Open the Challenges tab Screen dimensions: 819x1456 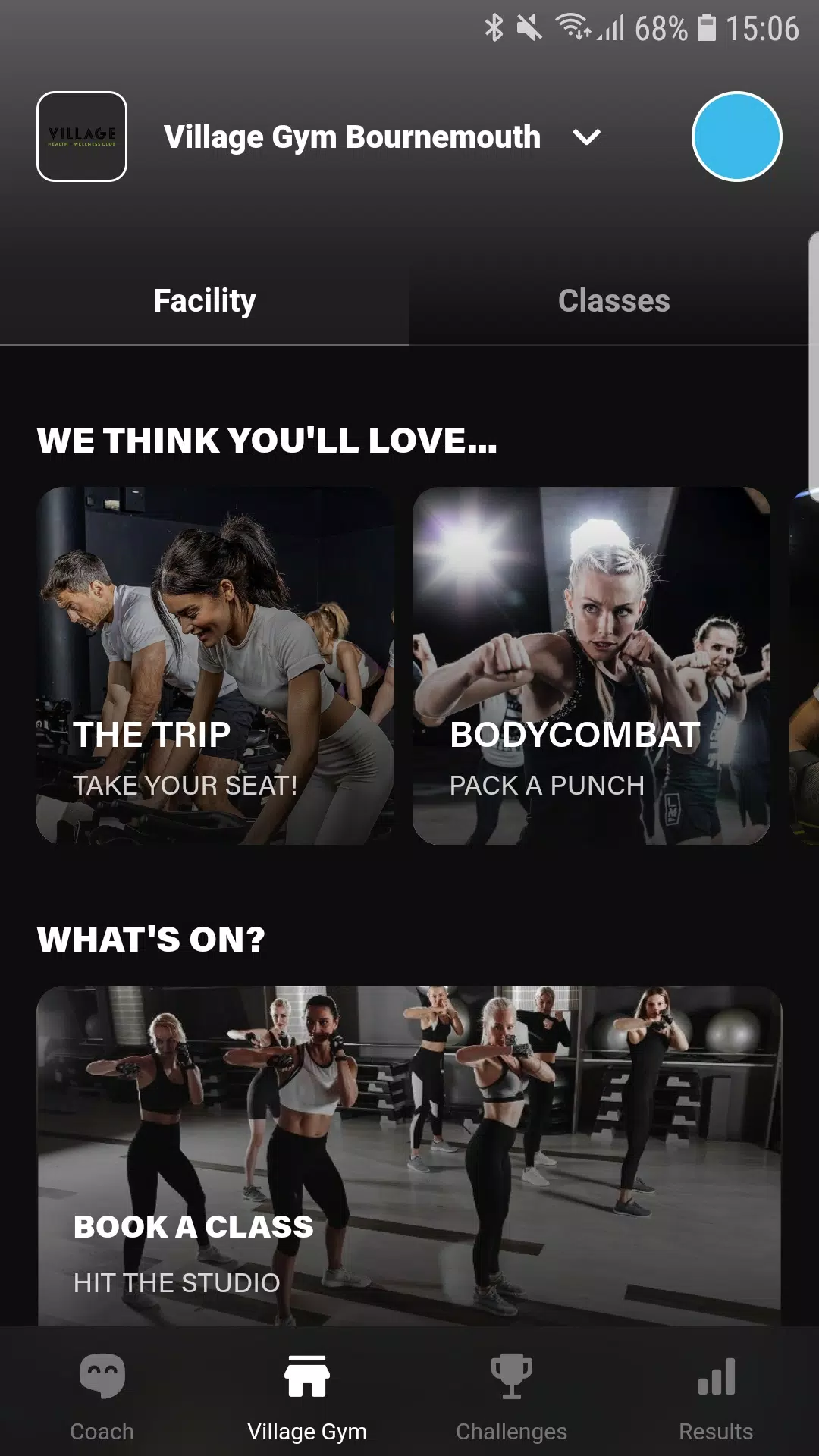point(511,1397)
